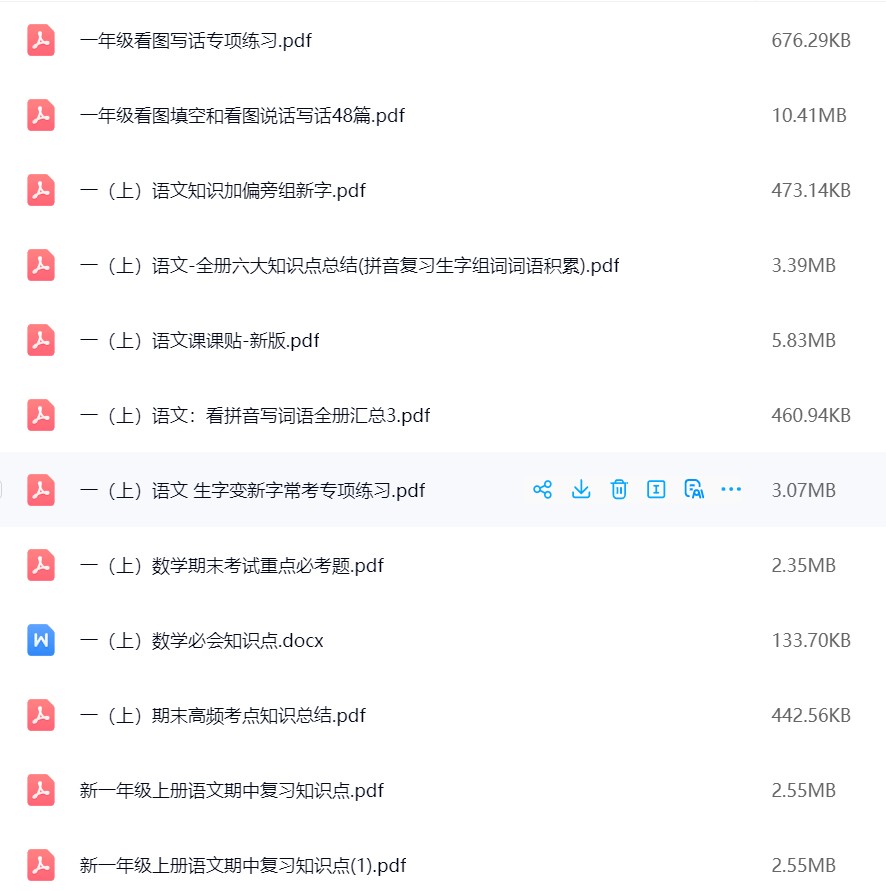Open the more options ellipsis menu

pyautogui.click(x=731, y=490)
